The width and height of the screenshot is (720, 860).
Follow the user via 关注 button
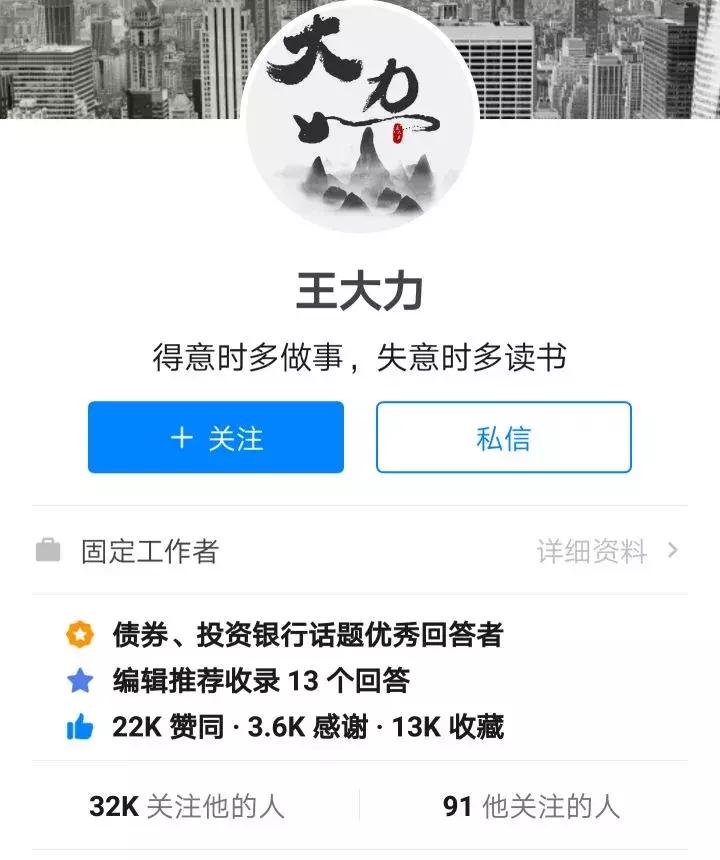(x=215, y=436)
